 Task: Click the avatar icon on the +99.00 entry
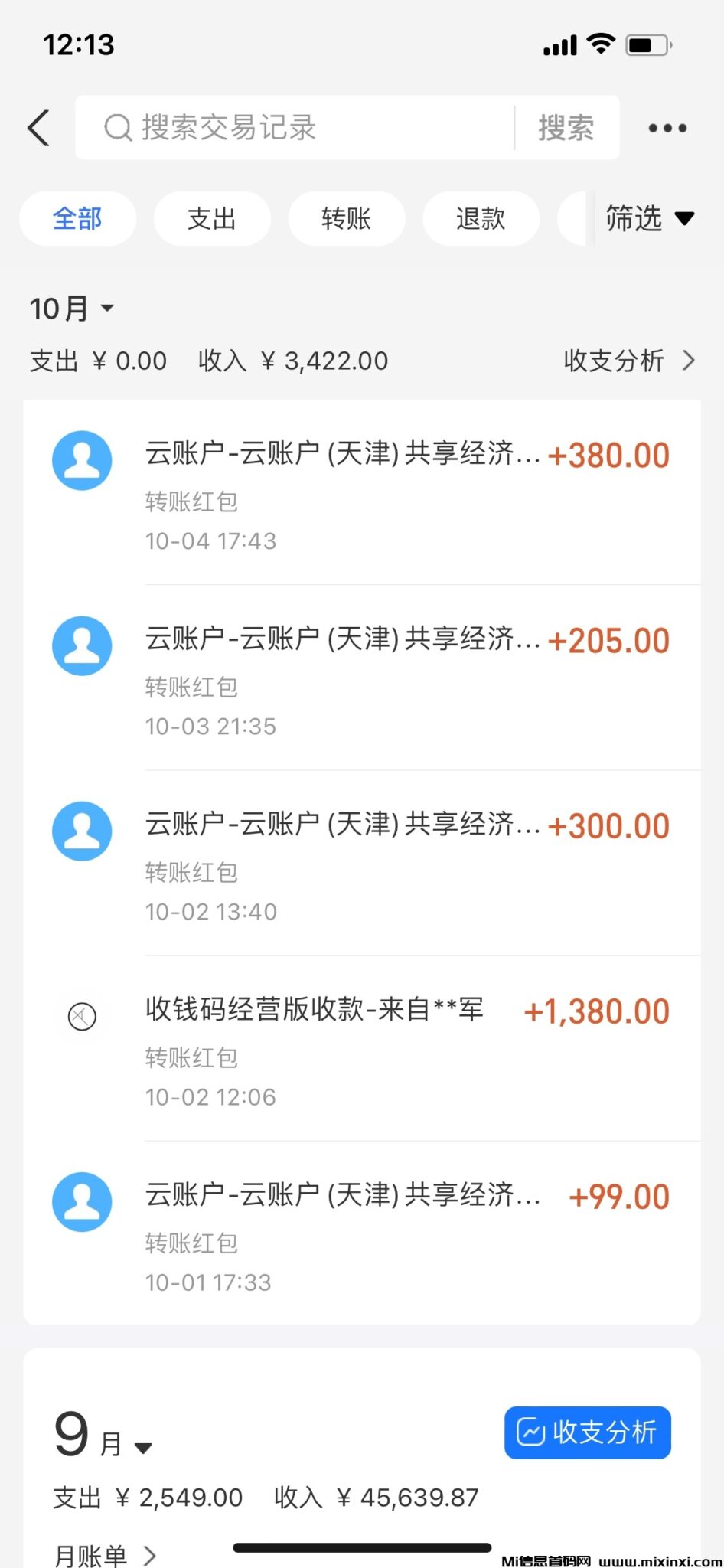tap(82, 1202)
